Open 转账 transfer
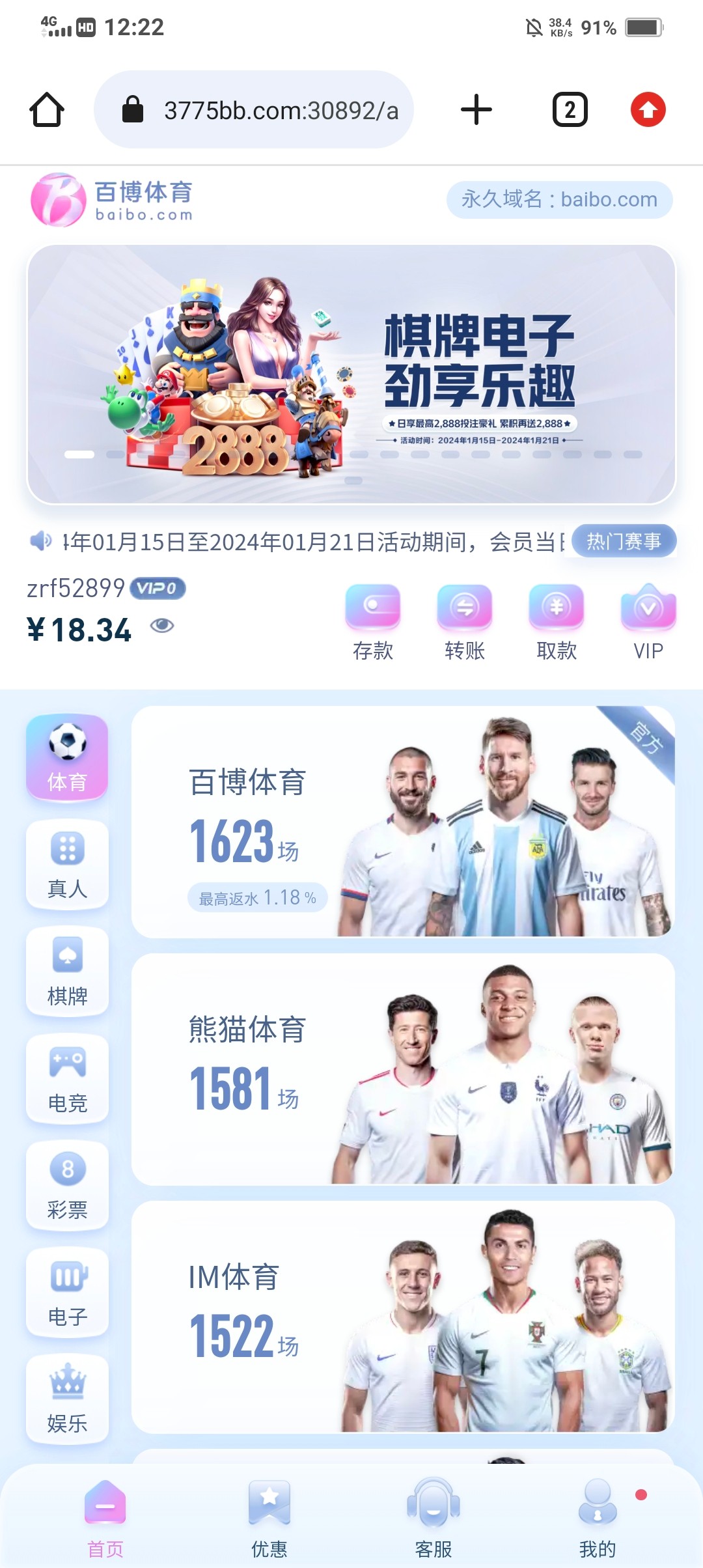 465,622
